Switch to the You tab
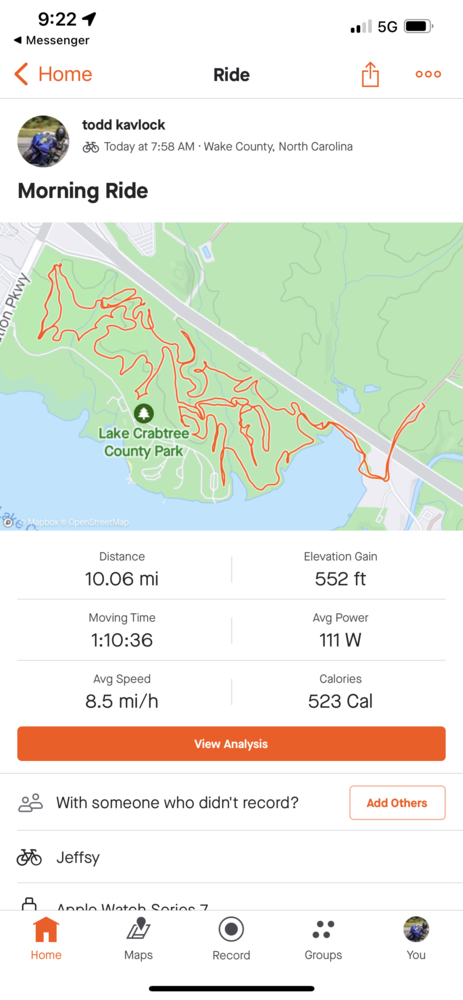This screenshot has width=463, height=1000. 416,939
